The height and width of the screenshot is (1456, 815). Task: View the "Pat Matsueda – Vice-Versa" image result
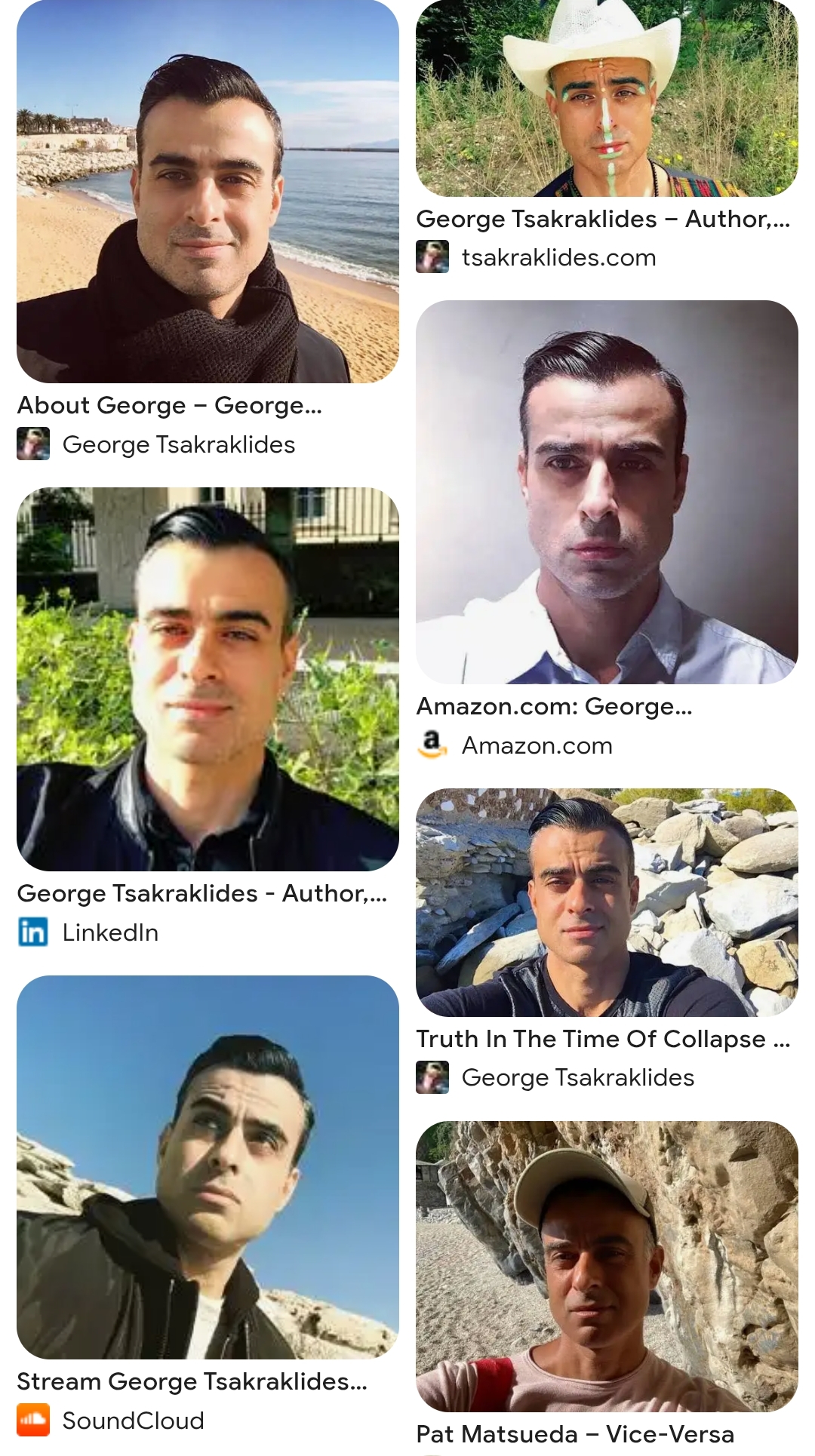tap(607, 1266)
